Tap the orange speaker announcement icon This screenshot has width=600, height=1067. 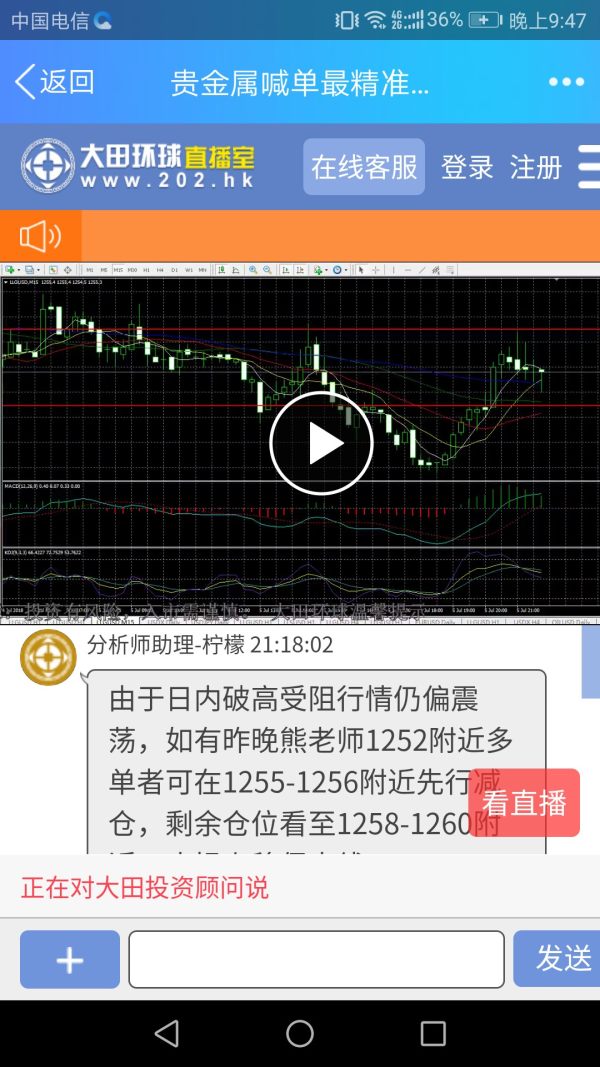click(x=40, y=236)
